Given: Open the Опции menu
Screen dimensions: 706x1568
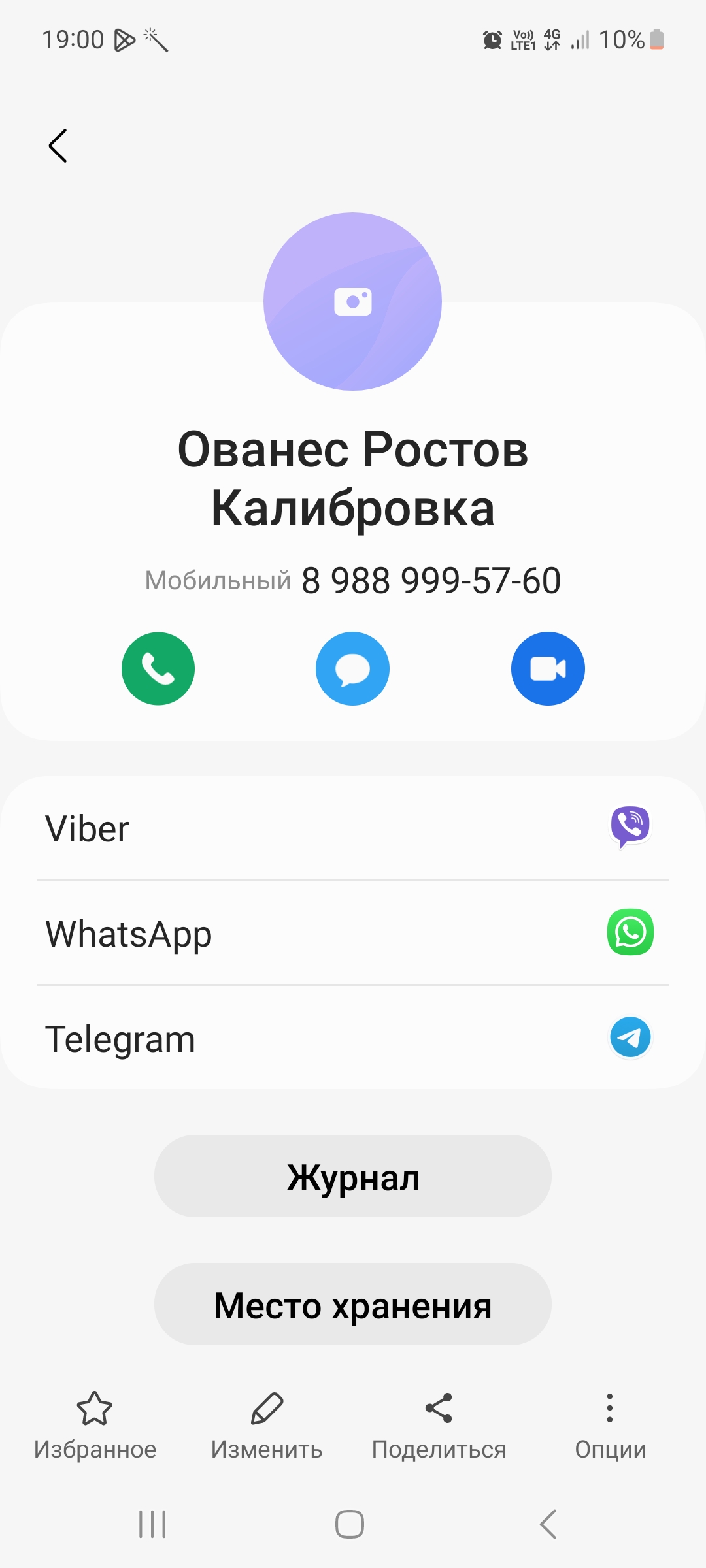Looking at the screenshot, I should coord(610,1424).
